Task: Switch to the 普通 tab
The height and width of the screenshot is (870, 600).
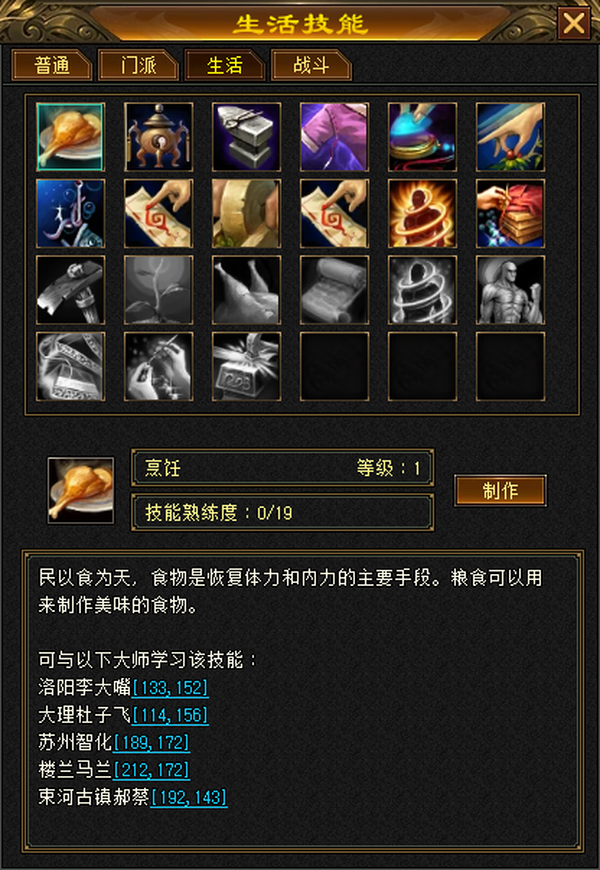Action: (x=52, y=65)
